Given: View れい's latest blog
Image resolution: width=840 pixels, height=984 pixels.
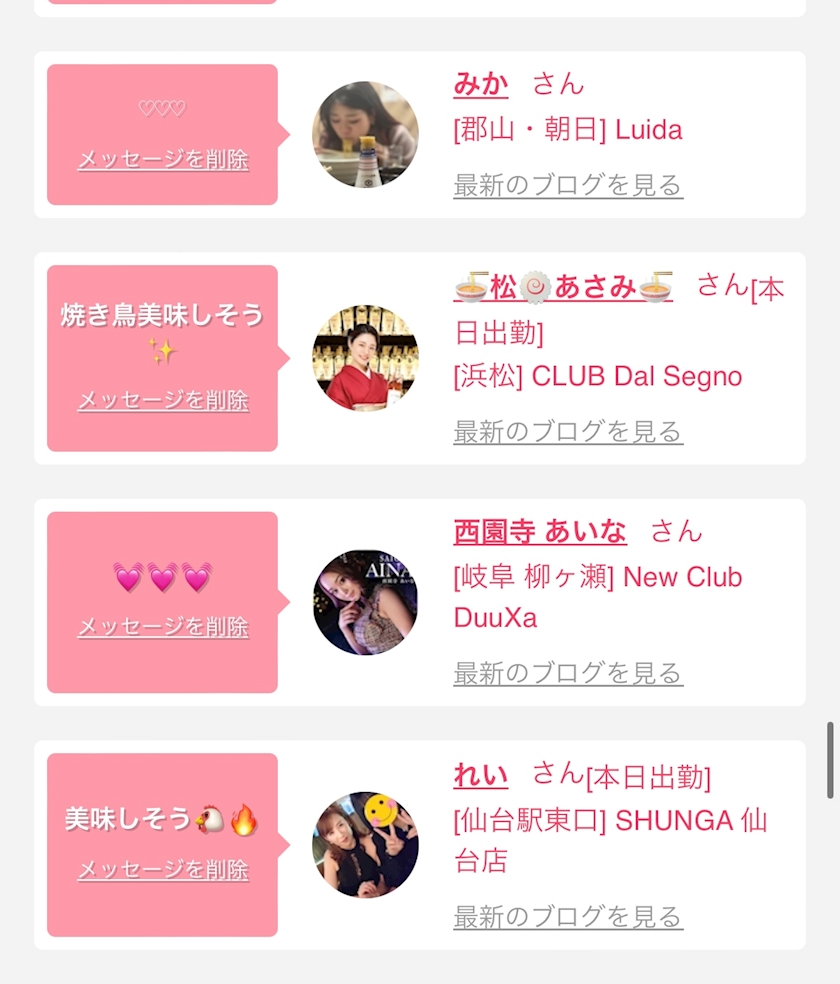Looking at the screenshot, I should coord(568,917).
